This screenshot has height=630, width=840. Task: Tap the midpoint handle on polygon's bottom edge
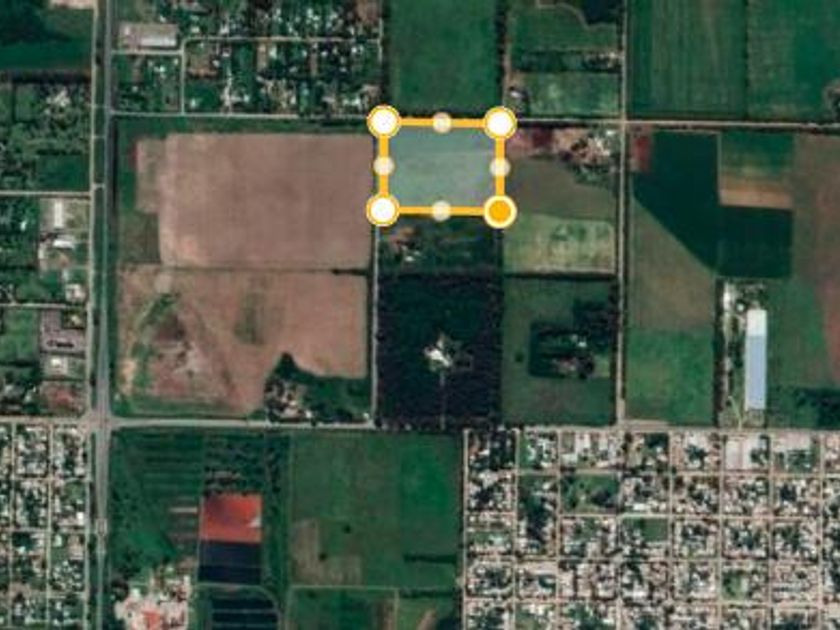click(441, 211)
